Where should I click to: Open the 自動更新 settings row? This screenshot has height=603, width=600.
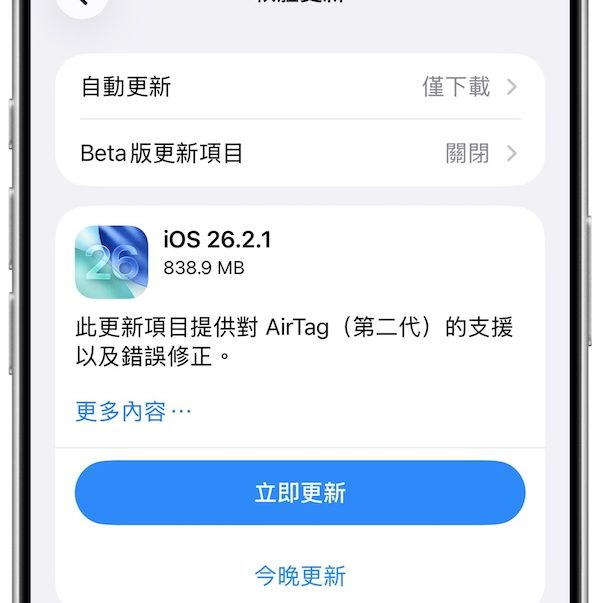point(300,87)
